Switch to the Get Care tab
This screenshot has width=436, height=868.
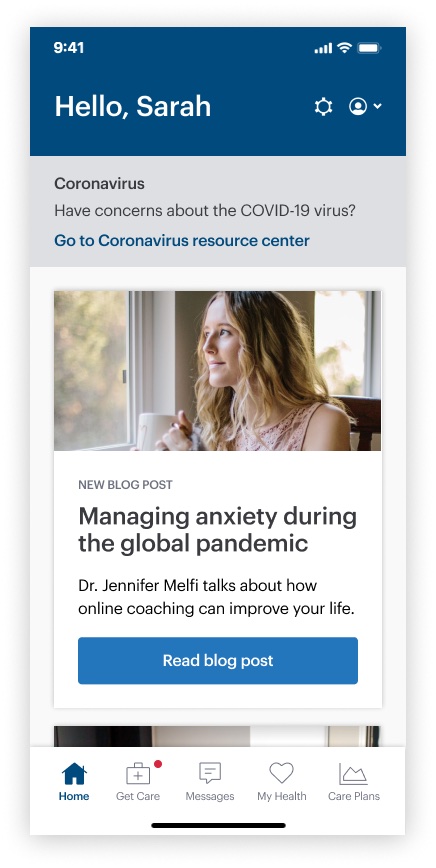pyautogui.click(x=138, y=782)
